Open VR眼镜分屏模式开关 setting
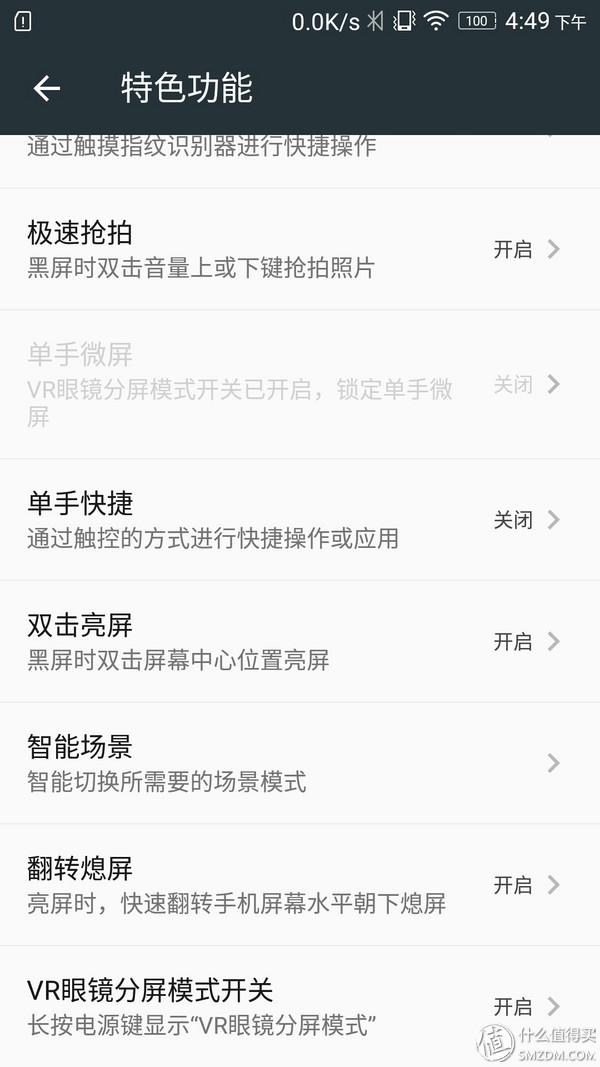The height and width of the screenshot is (1067, 600). tap(300, 1006)
